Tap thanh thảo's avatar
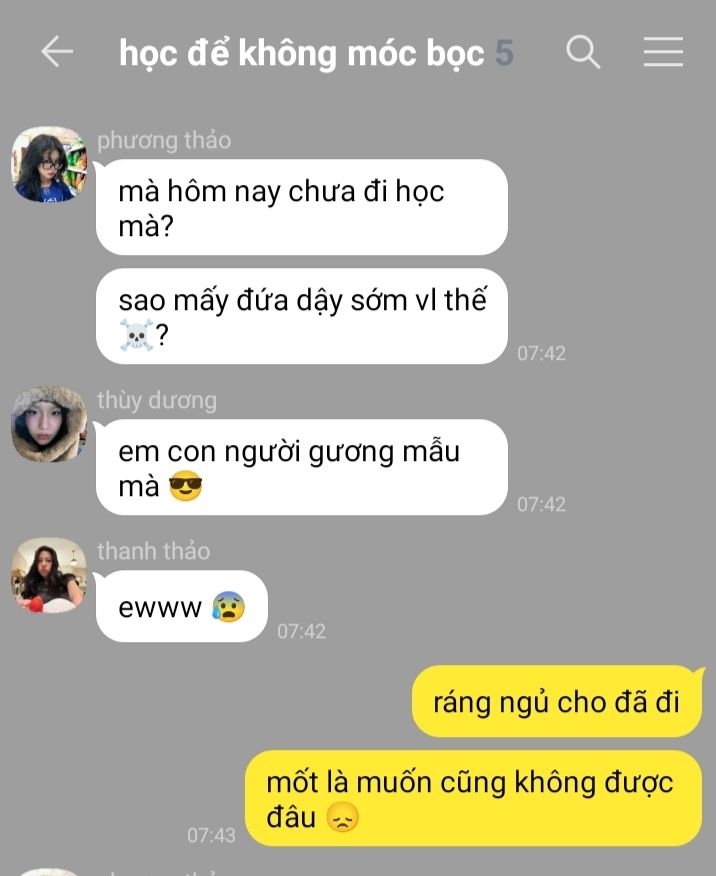The width and height of the screenshot is (716, 876). point(49,576)
